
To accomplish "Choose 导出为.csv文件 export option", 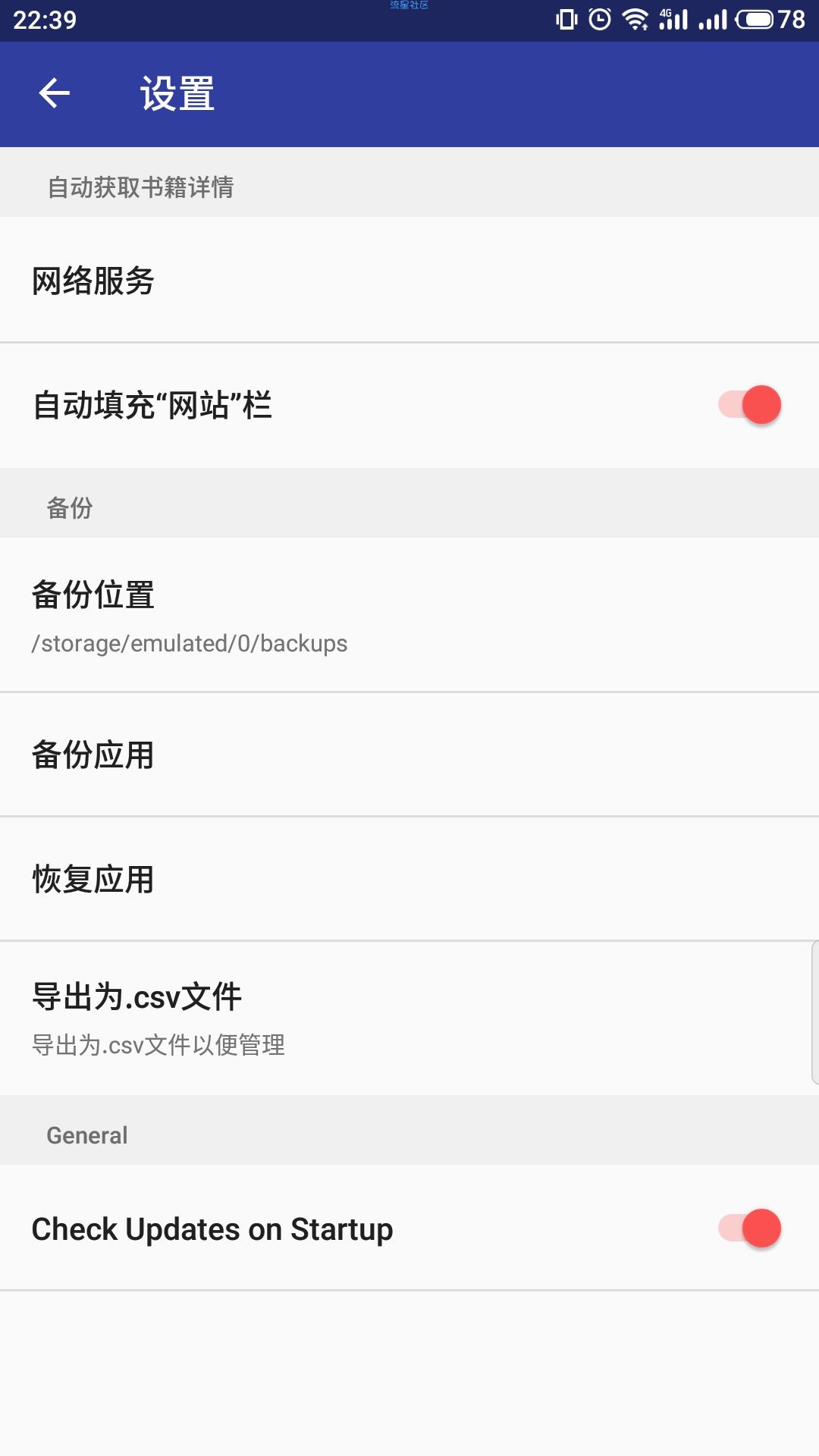I will pos(409,1018).
